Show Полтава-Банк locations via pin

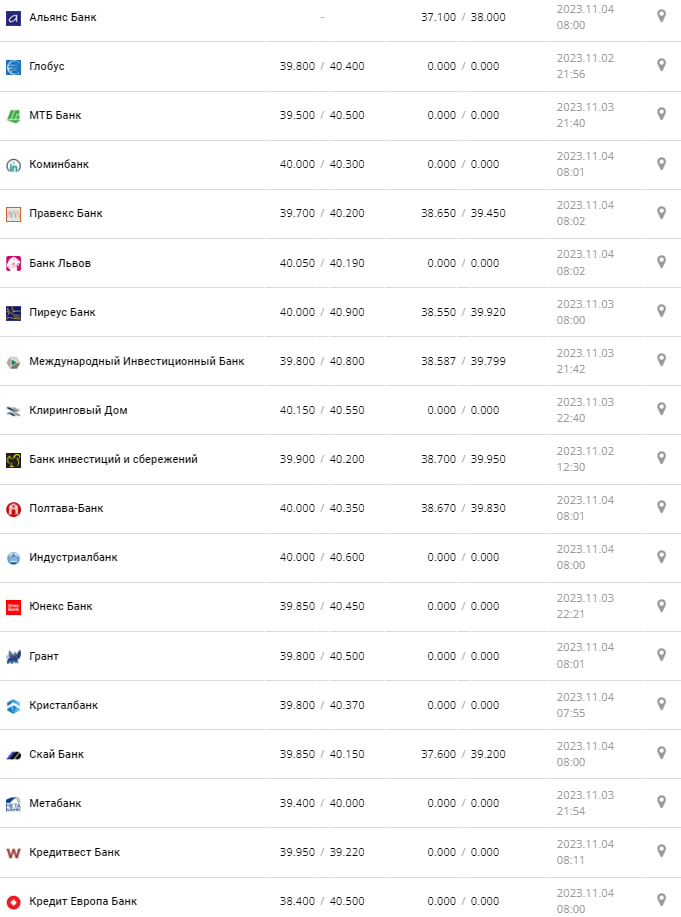click(x=661, y=507)
